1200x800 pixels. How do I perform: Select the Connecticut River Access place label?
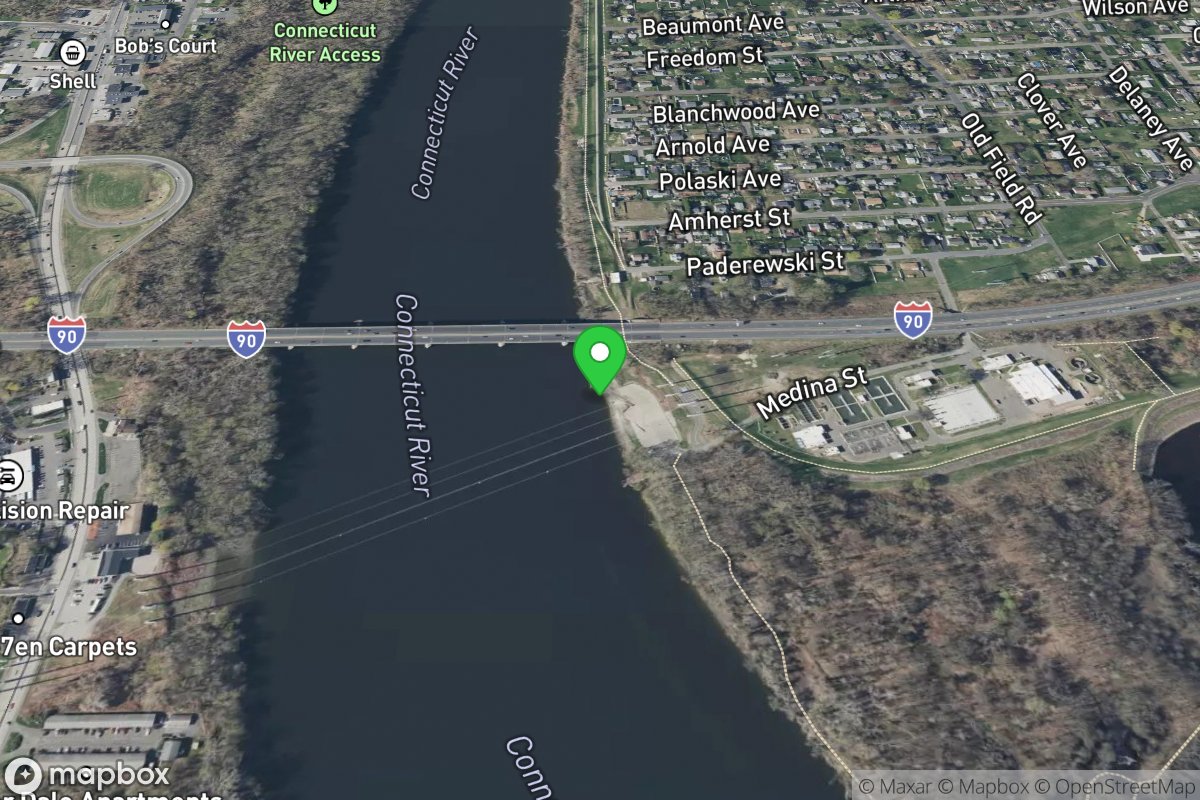coord(326,43)
